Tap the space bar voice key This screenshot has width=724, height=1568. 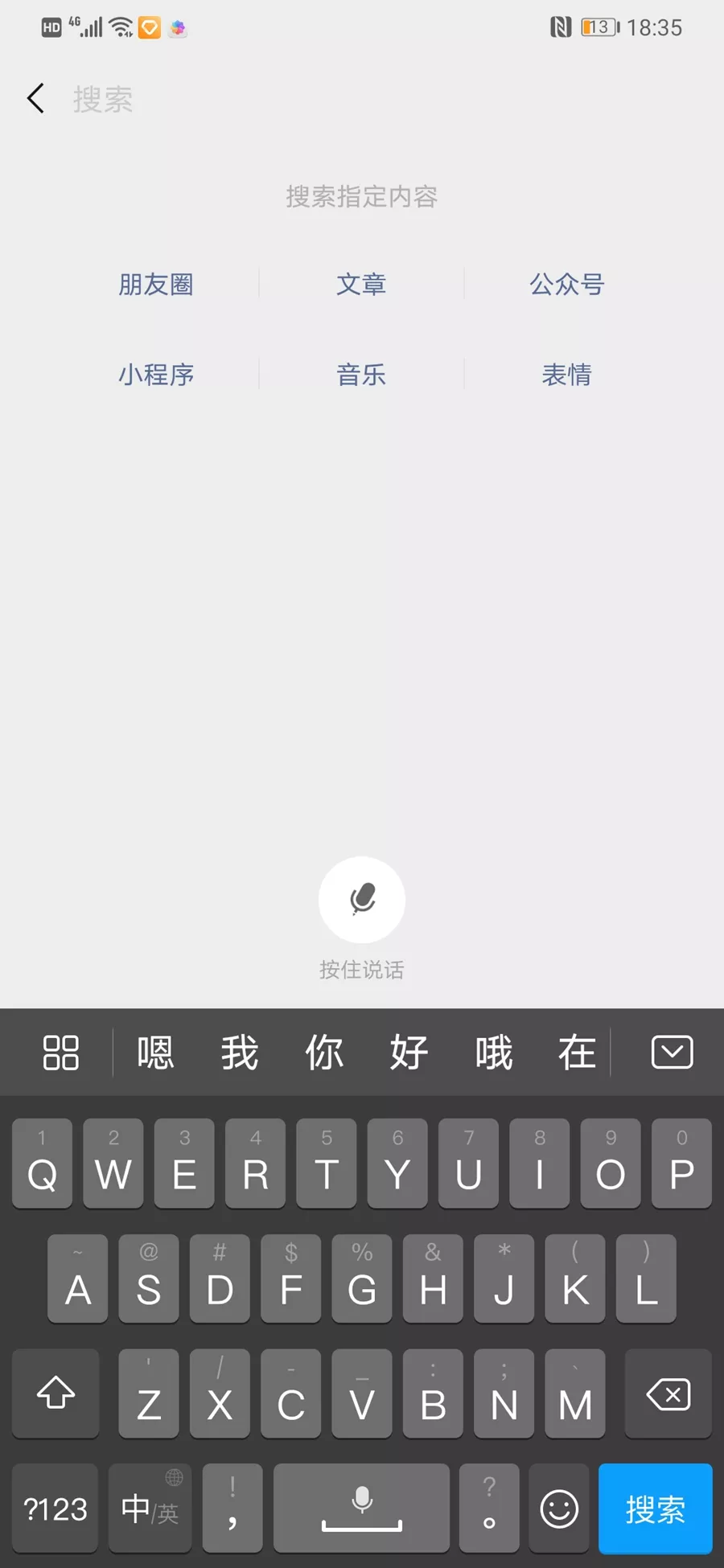(x=361, y=1508)
